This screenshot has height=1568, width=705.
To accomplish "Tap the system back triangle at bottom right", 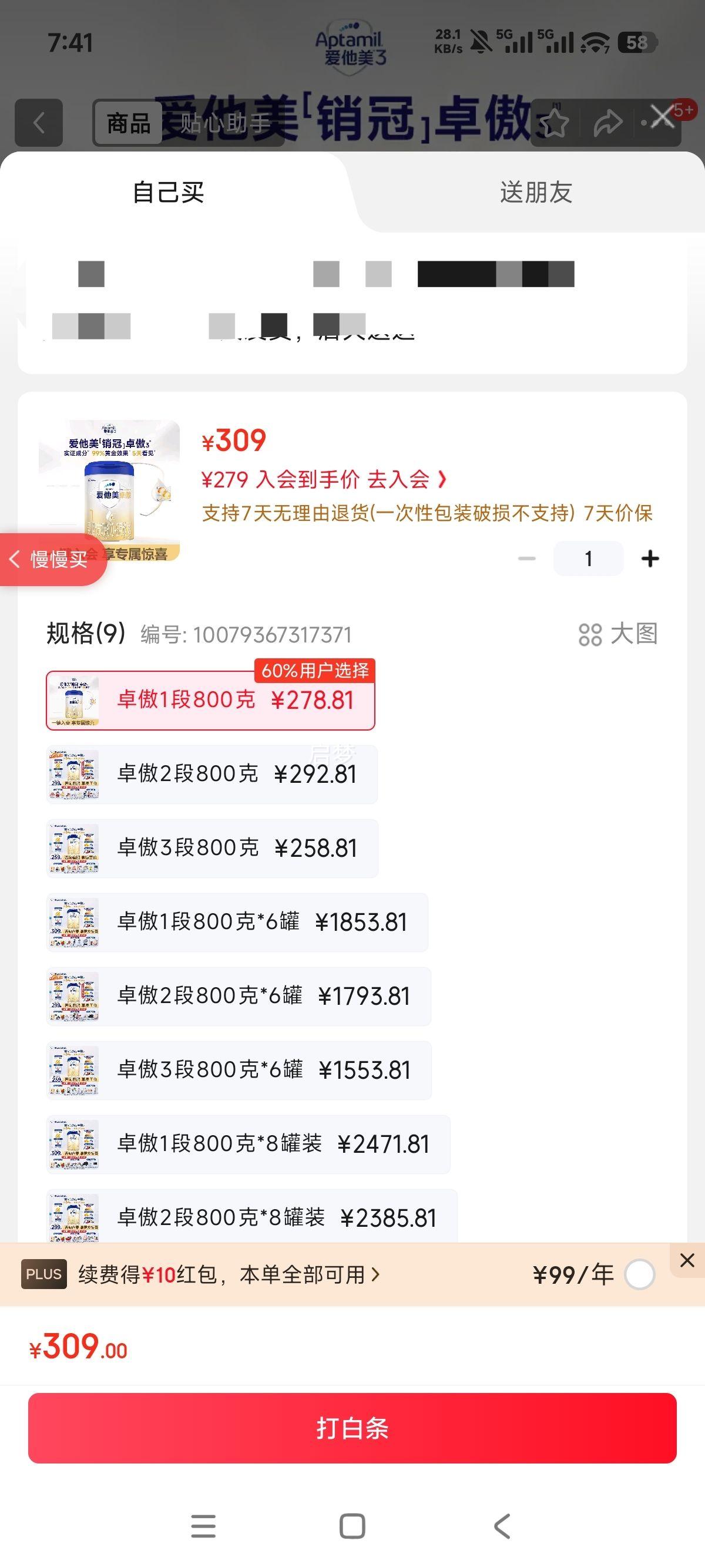I will click(x=500, y=1523).
